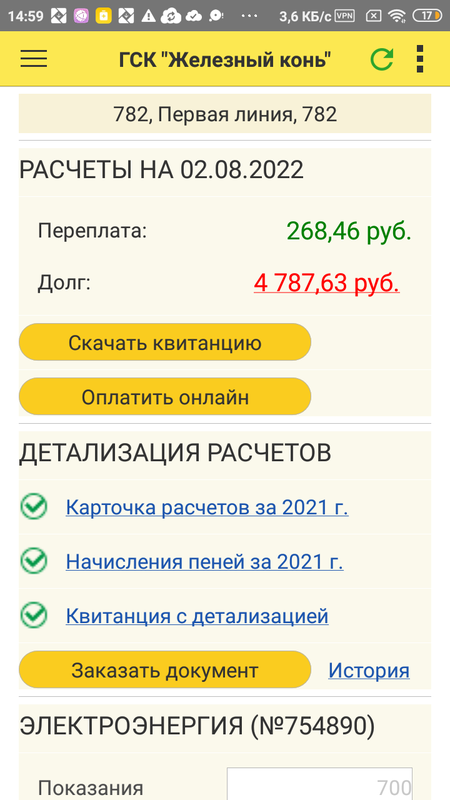
Task: Open the three-dot overflow menu
Action: pos(420,59)
